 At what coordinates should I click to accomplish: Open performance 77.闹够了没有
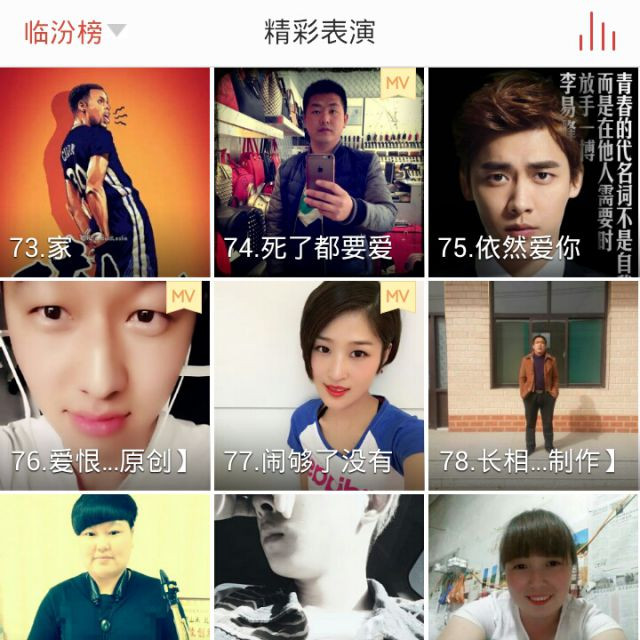[319, 385]
